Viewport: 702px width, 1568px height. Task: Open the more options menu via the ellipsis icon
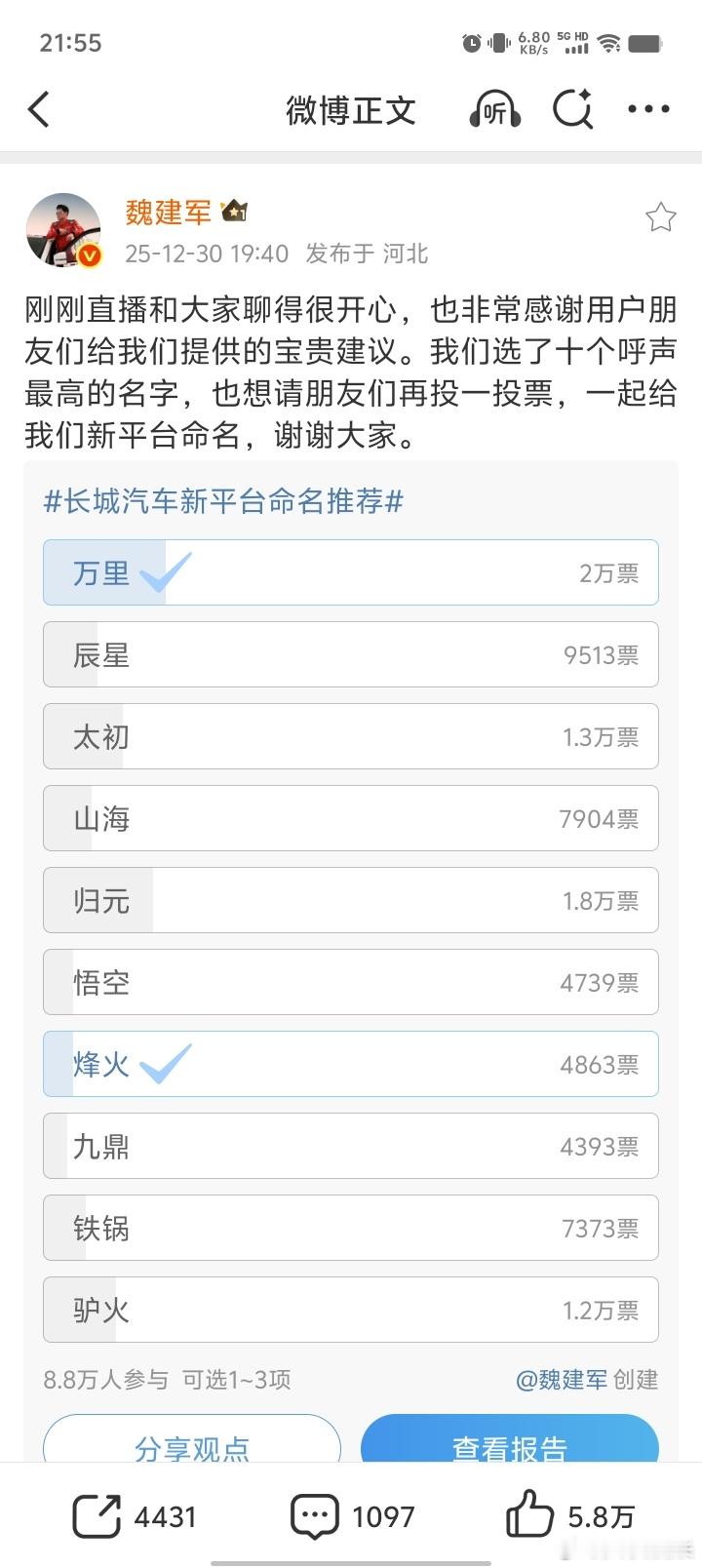tap(648, 109)
